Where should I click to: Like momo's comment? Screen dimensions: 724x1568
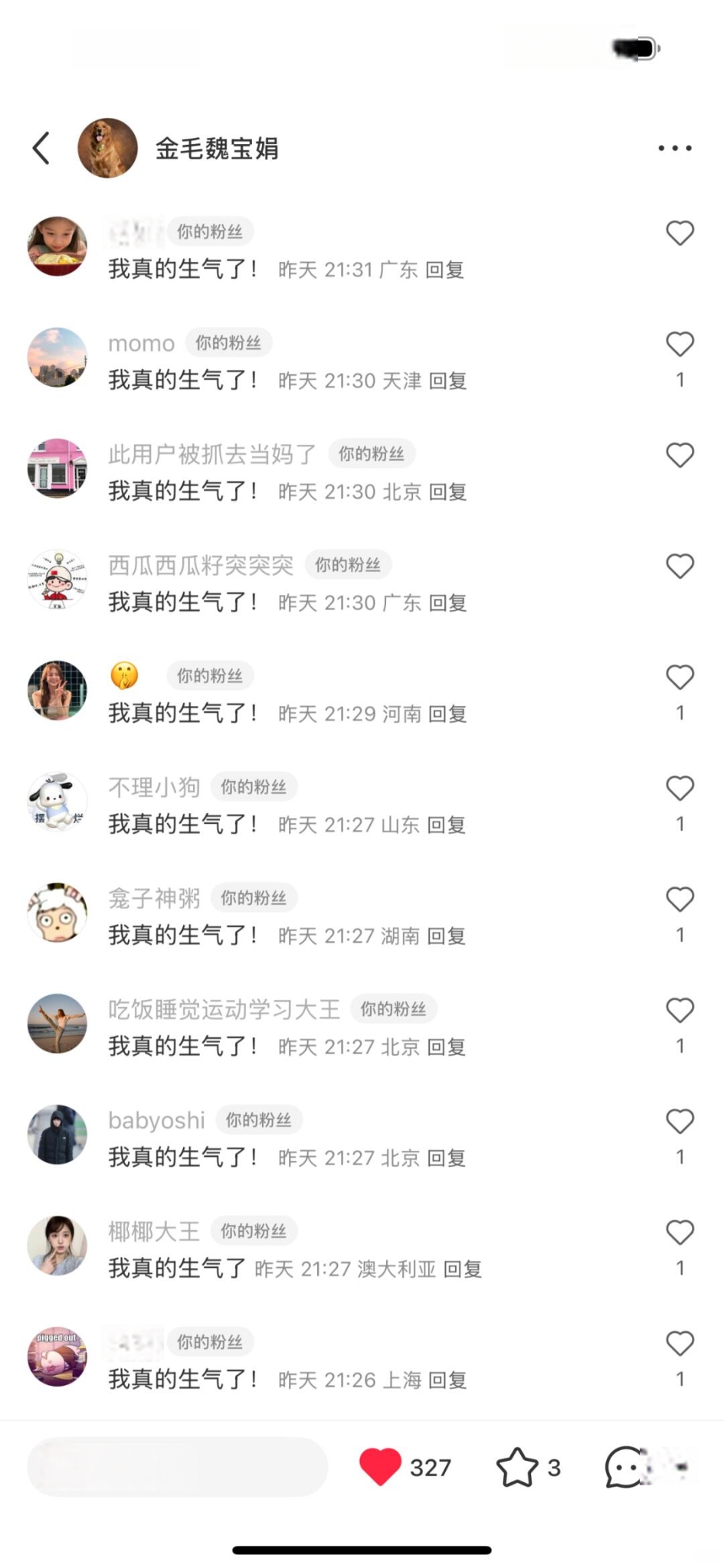[680, 345]
